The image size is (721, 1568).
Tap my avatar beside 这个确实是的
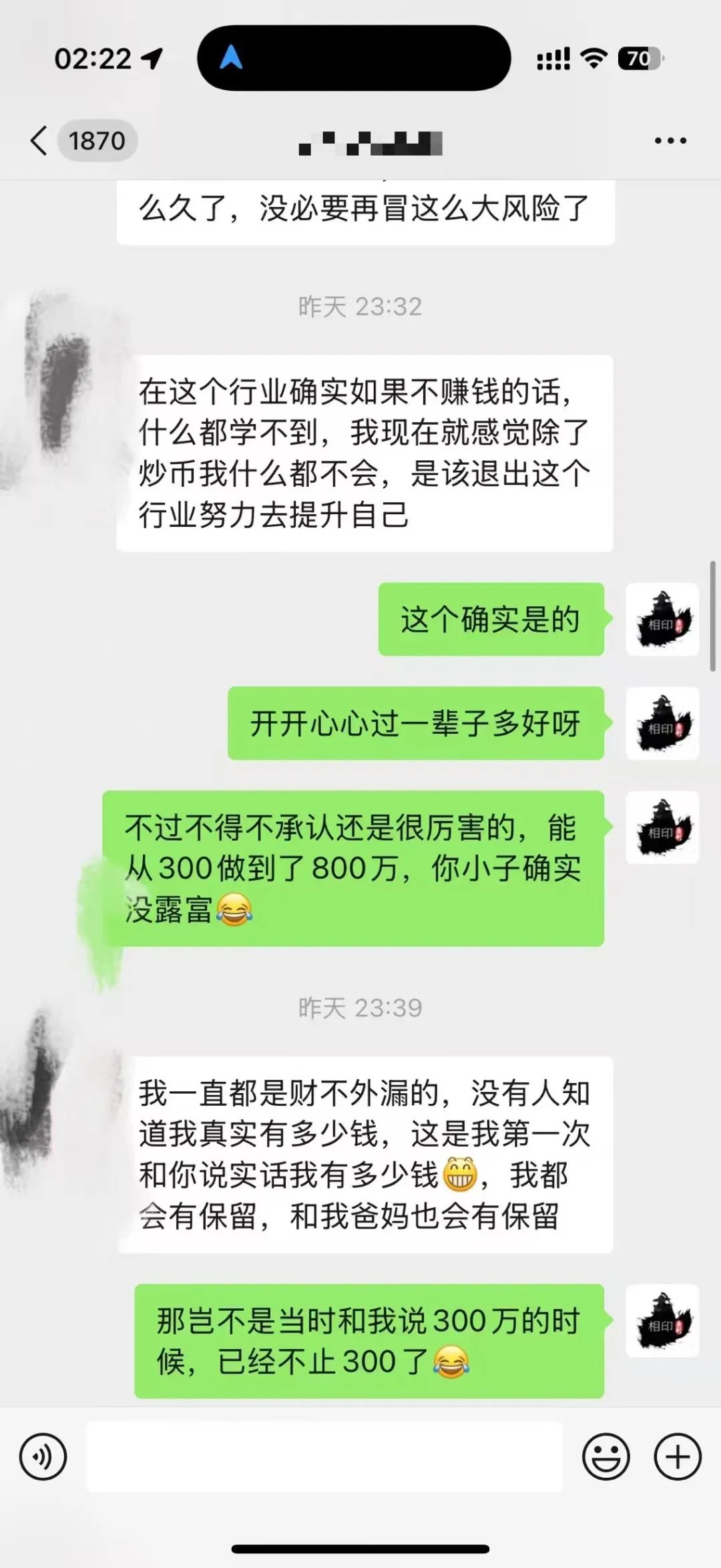point(662,619)
